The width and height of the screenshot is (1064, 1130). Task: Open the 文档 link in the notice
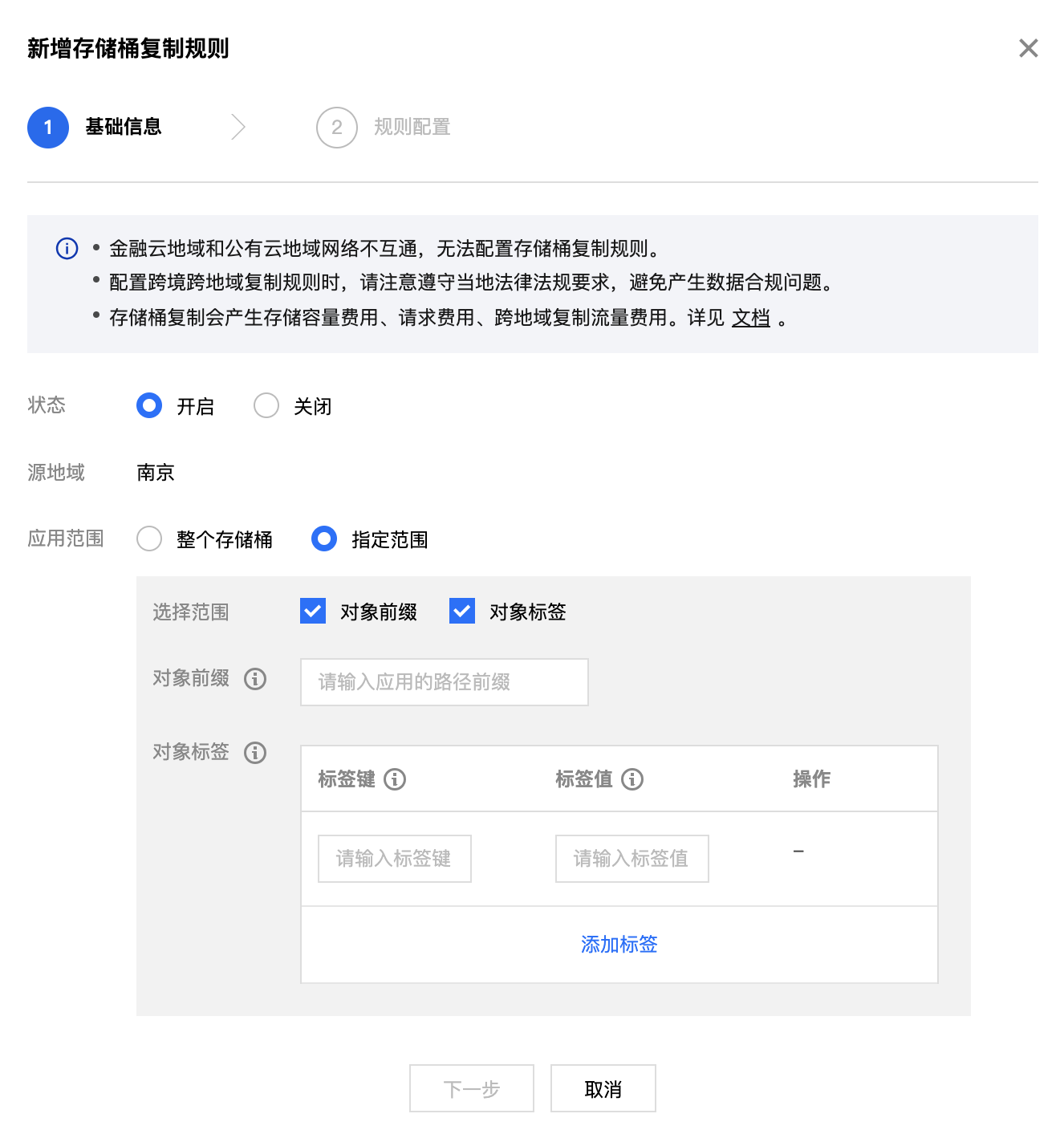coord(751,318)
